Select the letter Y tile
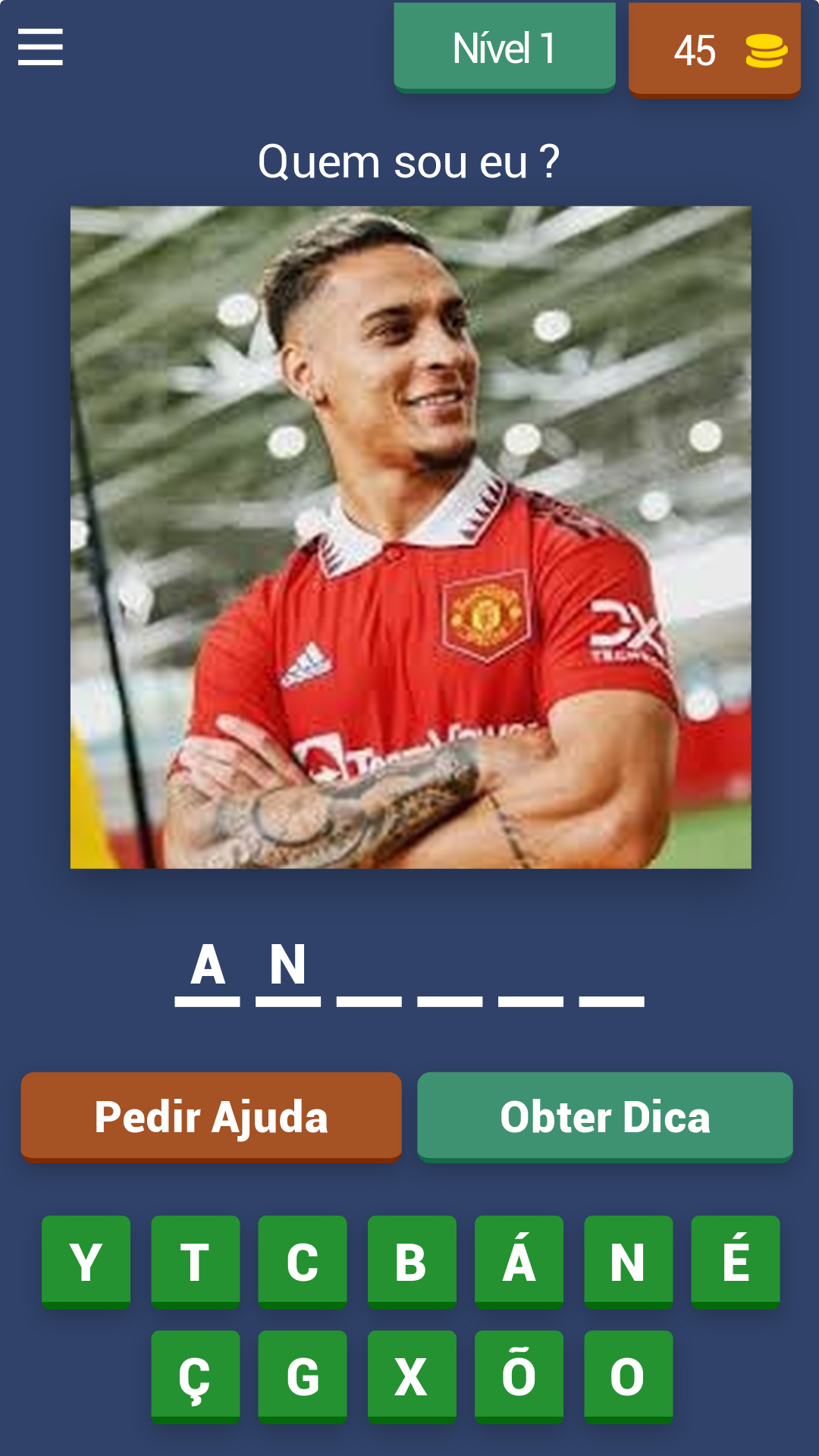 [86, 1262]
